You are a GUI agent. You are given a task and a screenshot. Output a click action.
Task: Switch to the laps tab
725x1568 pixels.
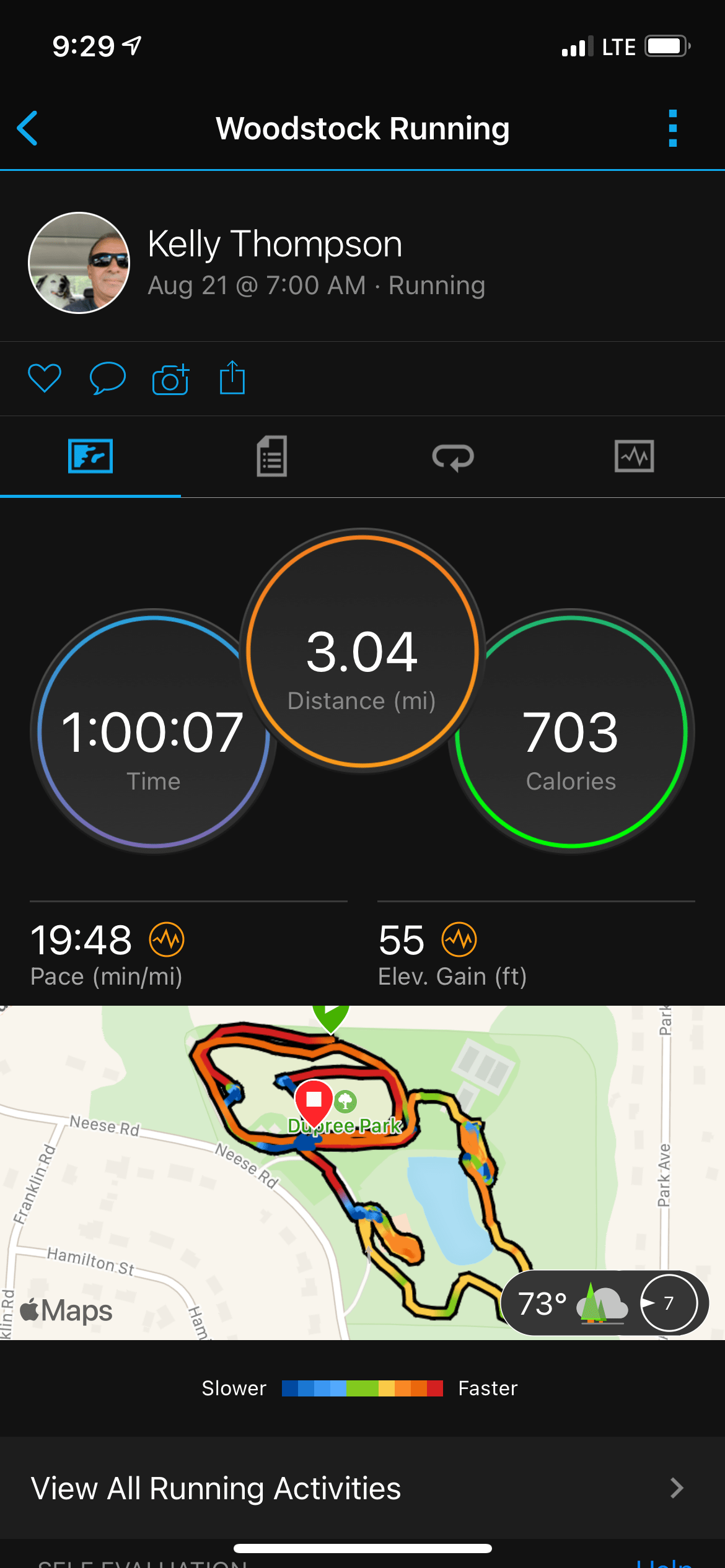[x=453, y=457]
